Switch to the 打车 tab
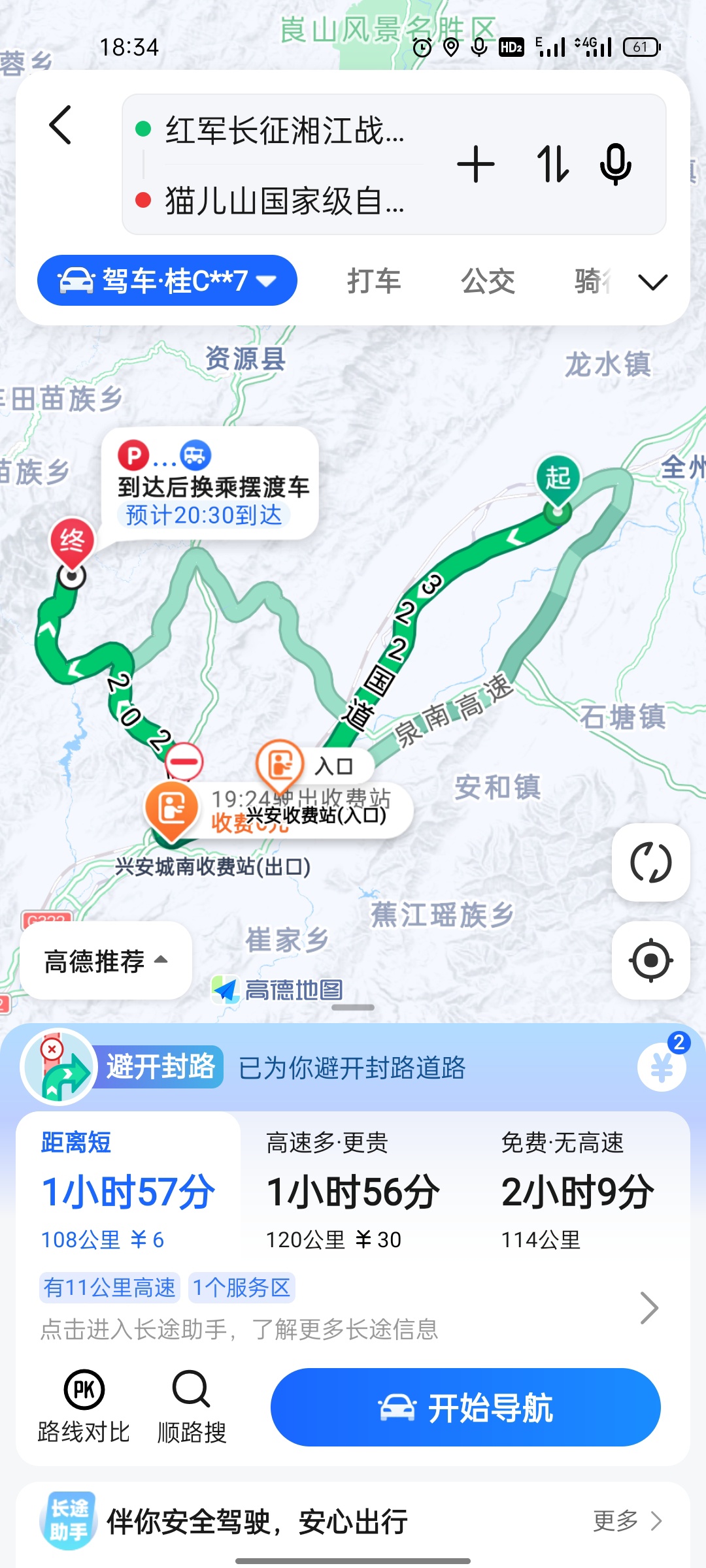The height and width of the screenshot is (1568, 706). pyautogui.click(x=374, y=281)
